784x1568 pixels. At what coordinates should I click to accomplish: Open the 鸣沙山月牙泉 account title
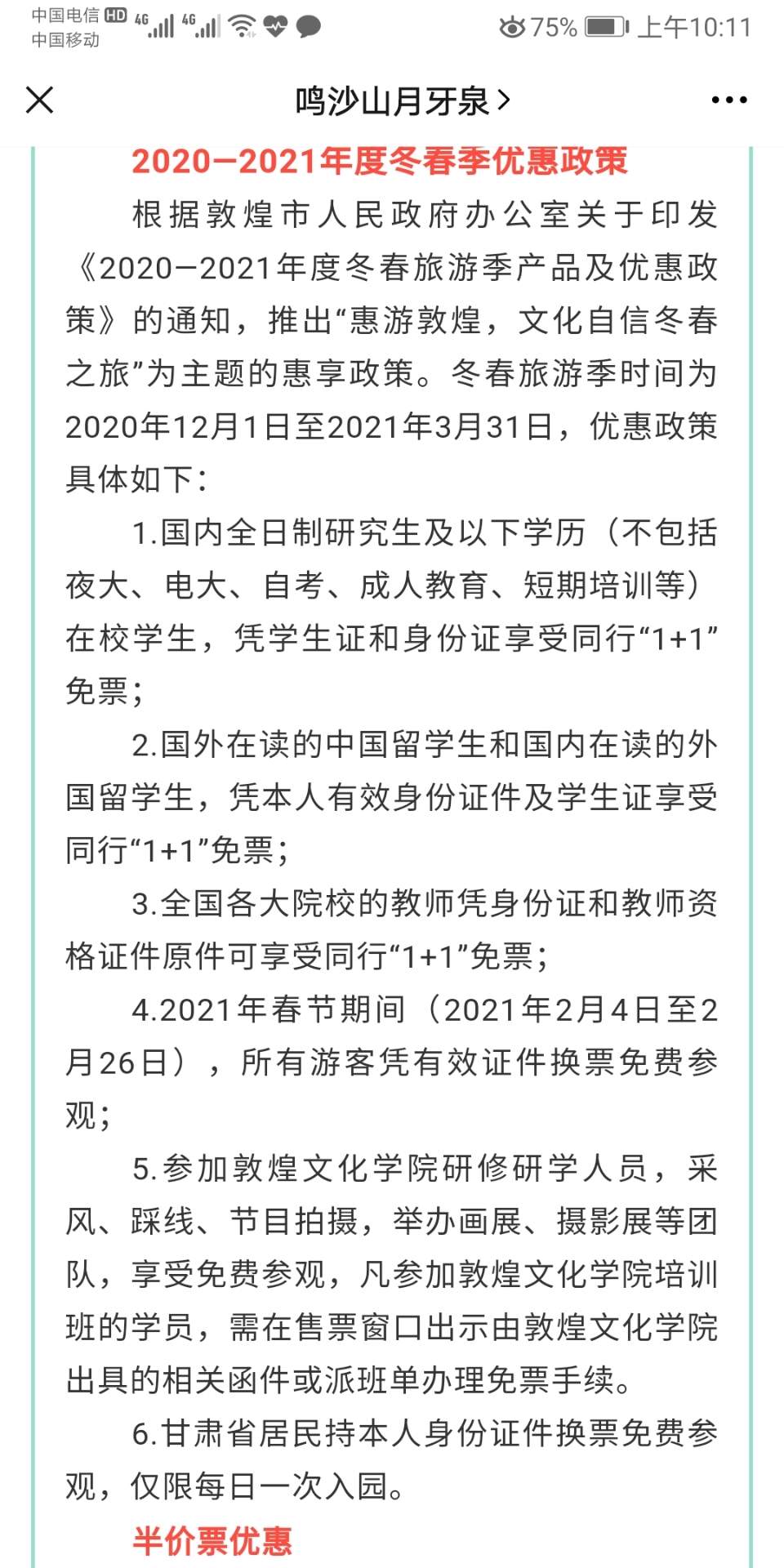click(403, 101)
